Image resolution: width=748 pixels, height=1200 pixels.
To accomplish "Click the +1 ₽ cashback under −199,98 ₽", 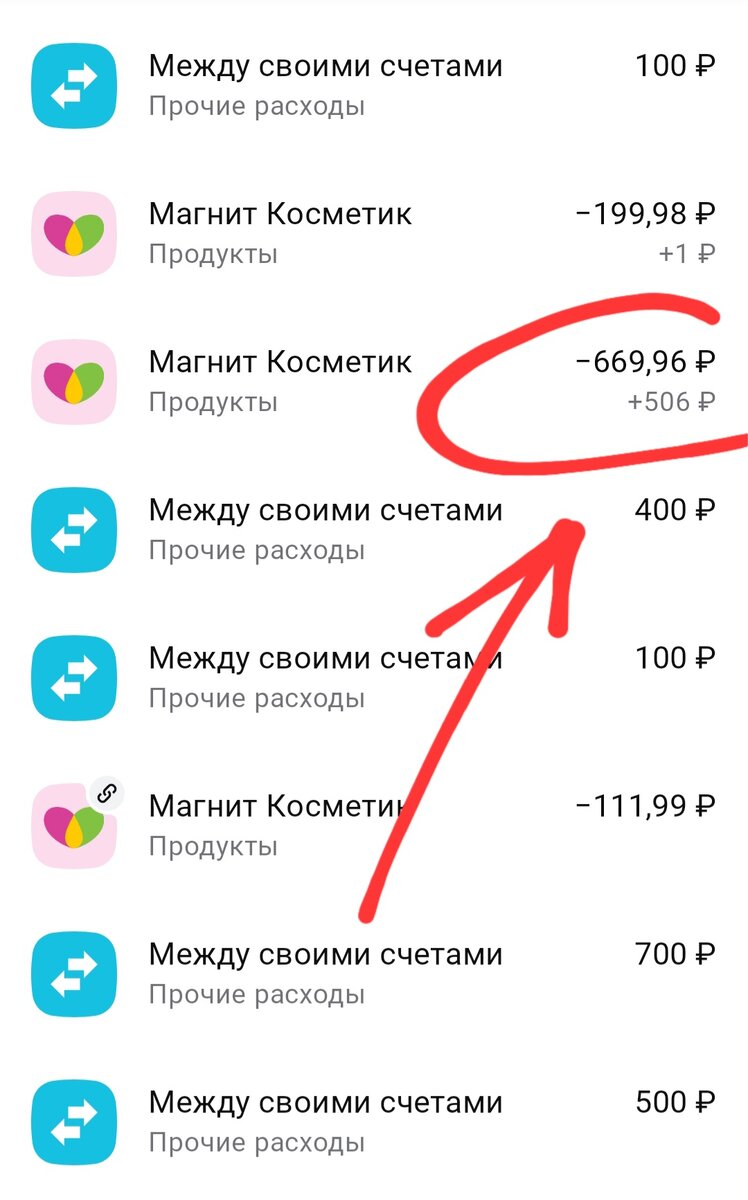I will [x=688, y=254].
